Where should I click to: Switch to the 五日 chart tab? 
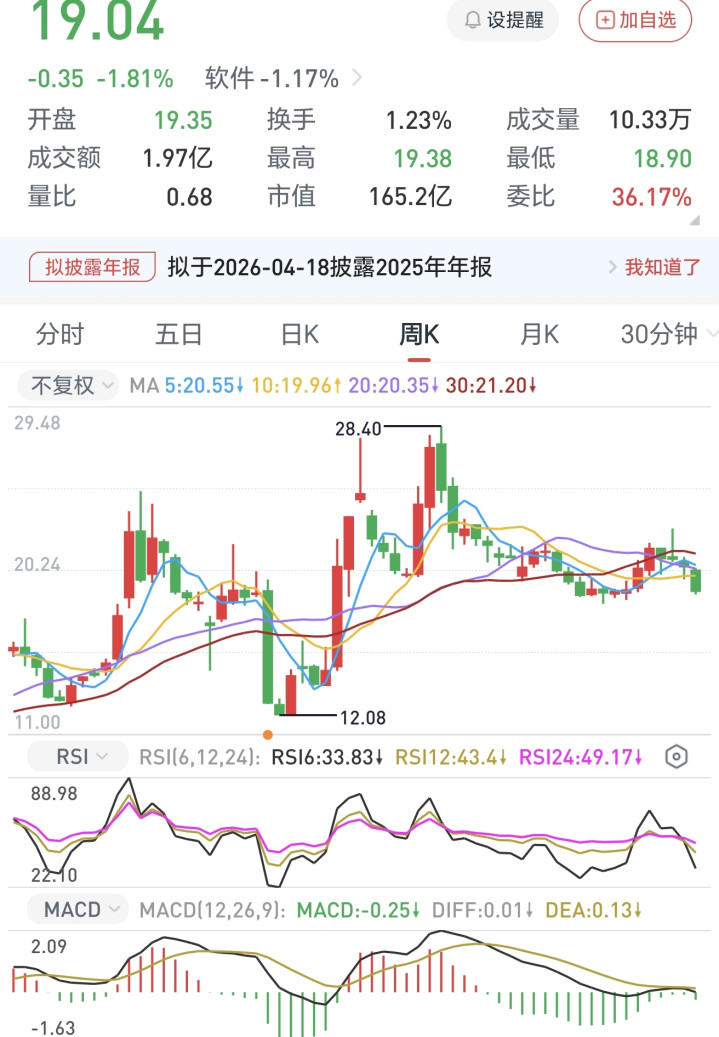pyautogui.click(x=179, y=334)
